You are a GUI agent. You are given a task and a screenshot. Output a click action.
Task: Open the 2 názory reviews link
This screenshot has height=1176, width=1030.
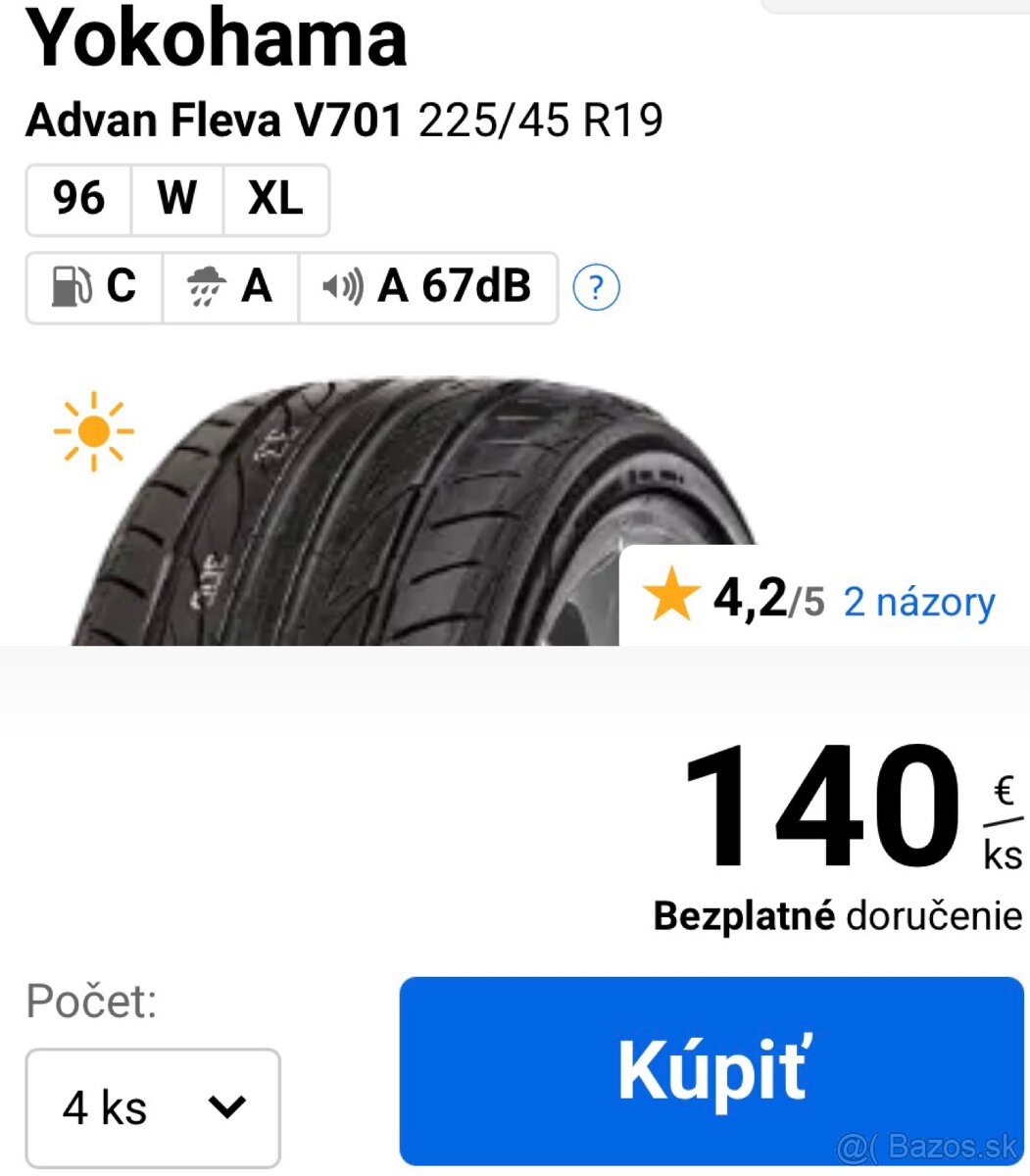(917, 603)
